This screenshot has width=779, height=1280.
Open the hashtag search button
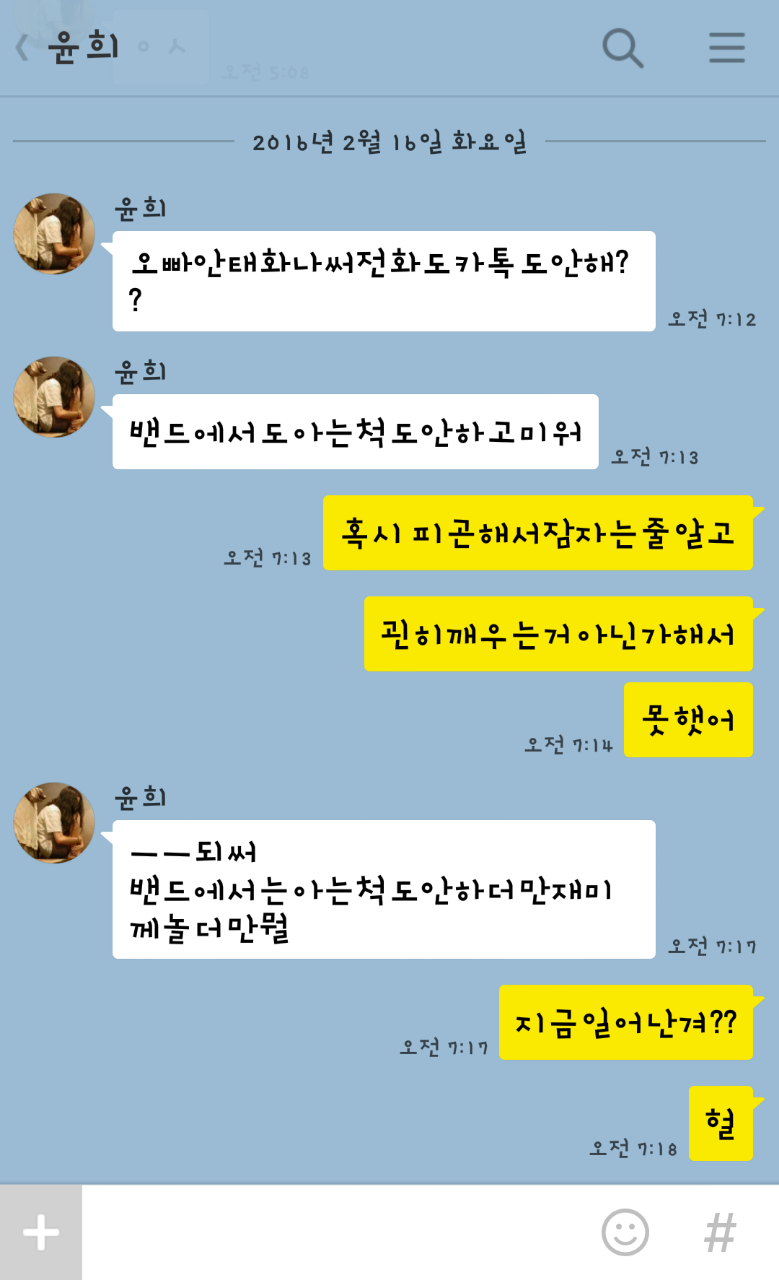pyautogui.click(x=720, y=1232)
